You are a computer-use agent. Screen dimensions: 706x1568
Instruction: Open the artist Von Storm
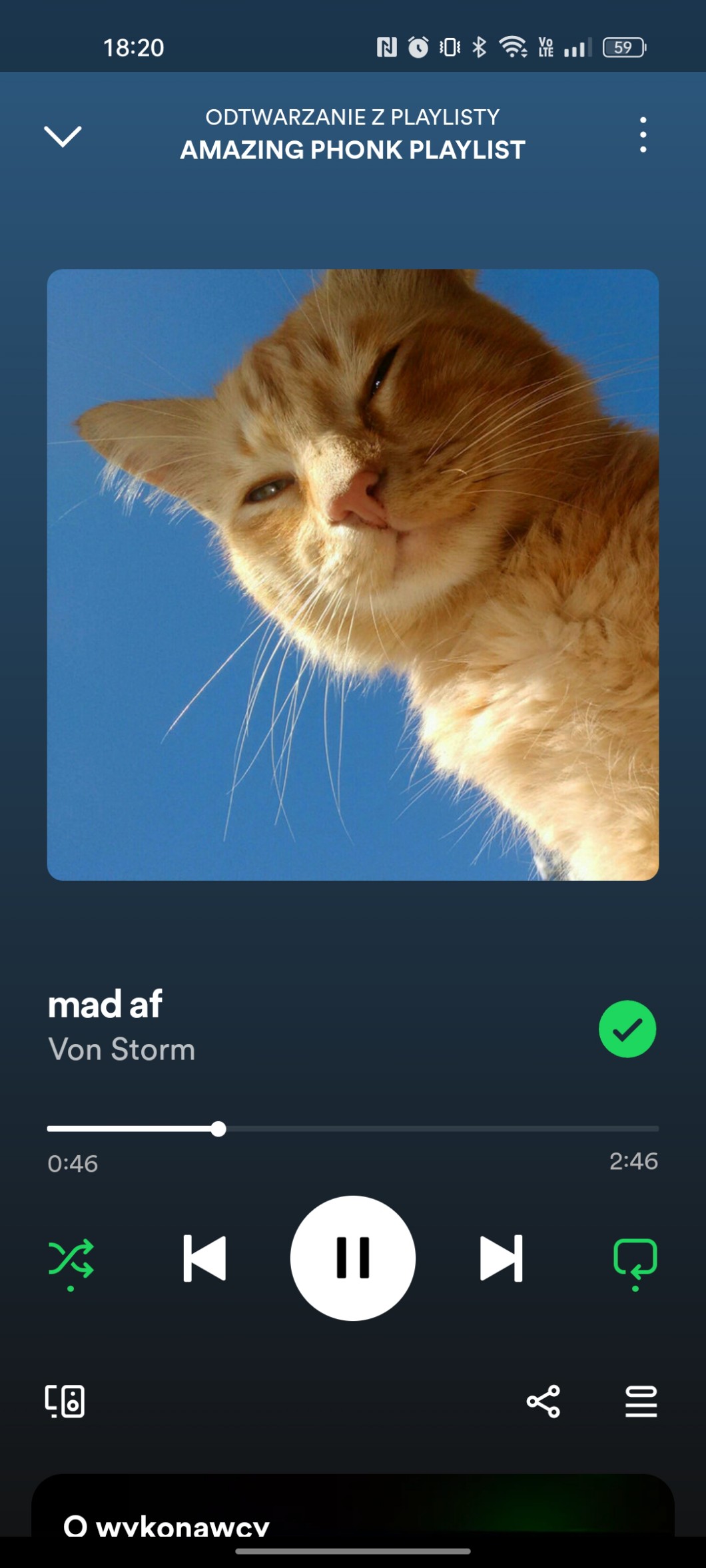coord(122,1049)
